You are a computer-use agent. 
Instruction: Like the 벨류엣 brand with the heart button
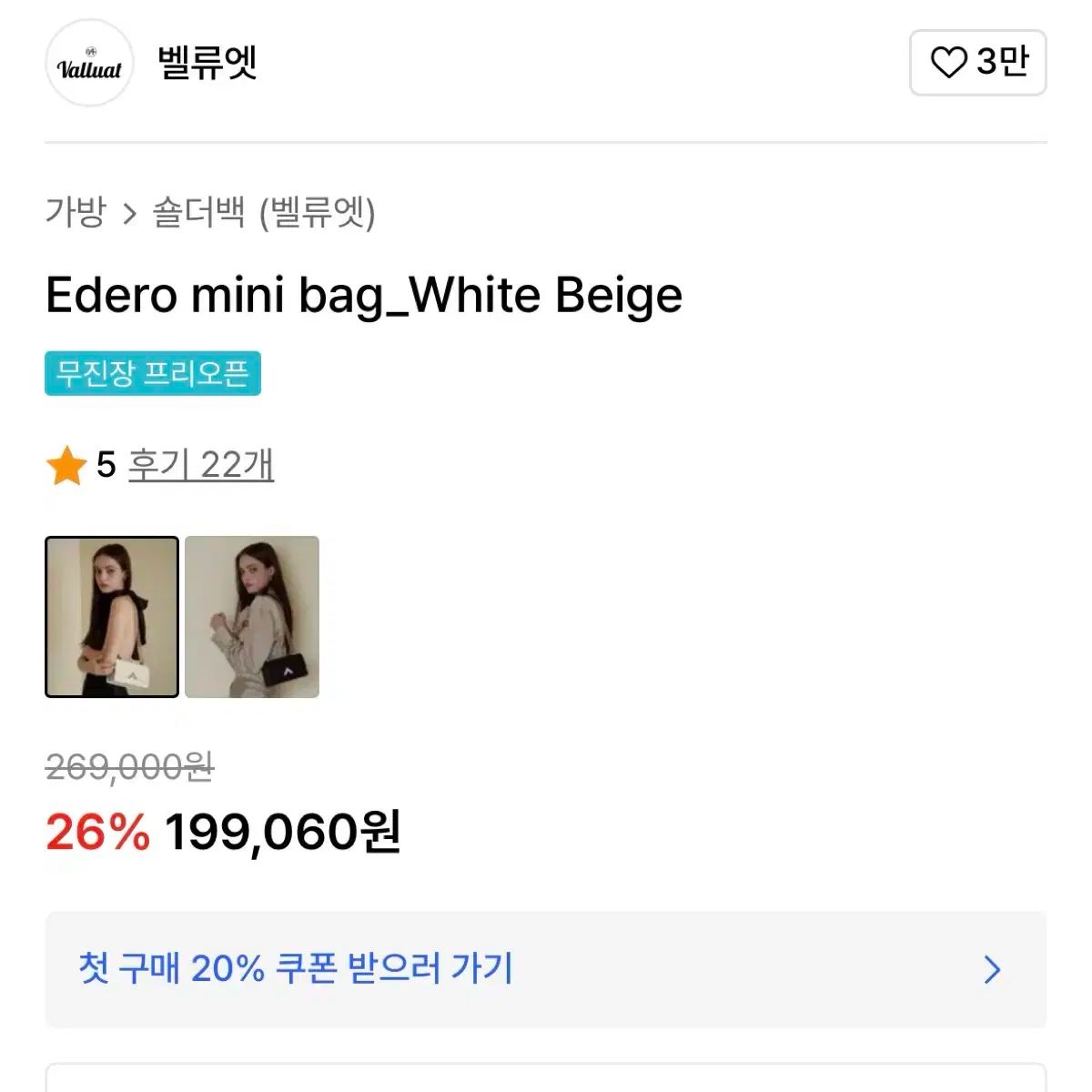click(x=977, y=63)
